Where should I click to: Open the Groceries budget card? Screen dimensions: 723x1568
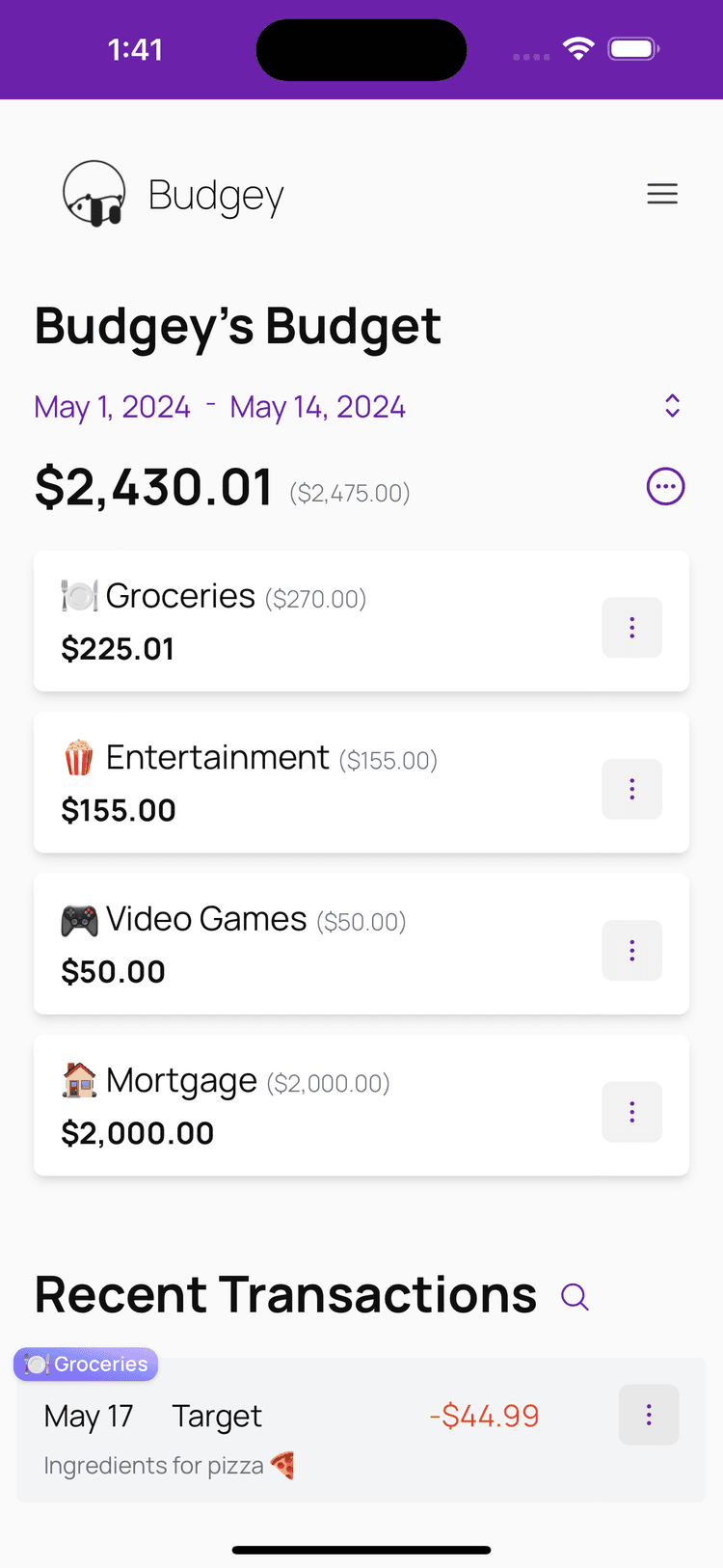[x=308, y=622]
